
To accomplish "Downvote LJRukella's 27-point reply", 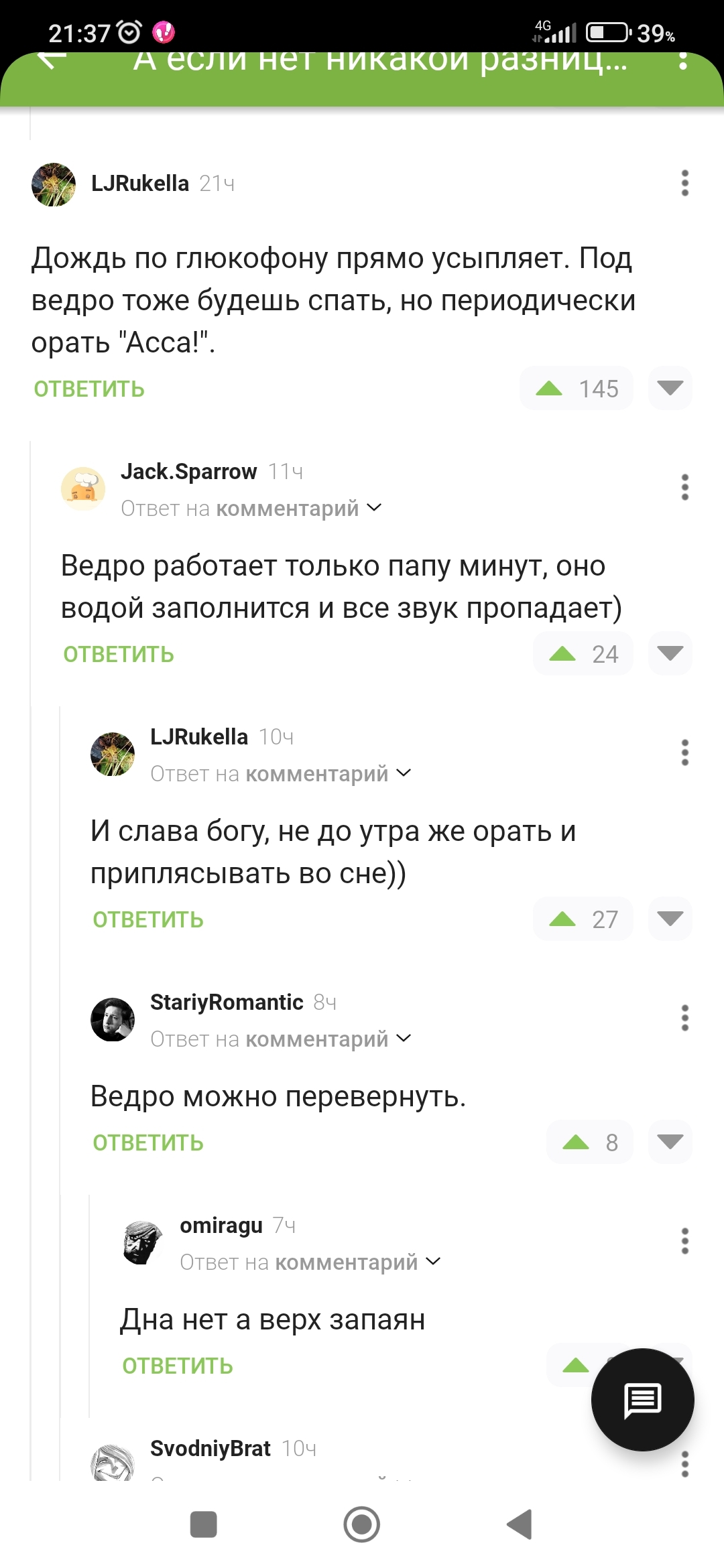I will click(670, 919).
